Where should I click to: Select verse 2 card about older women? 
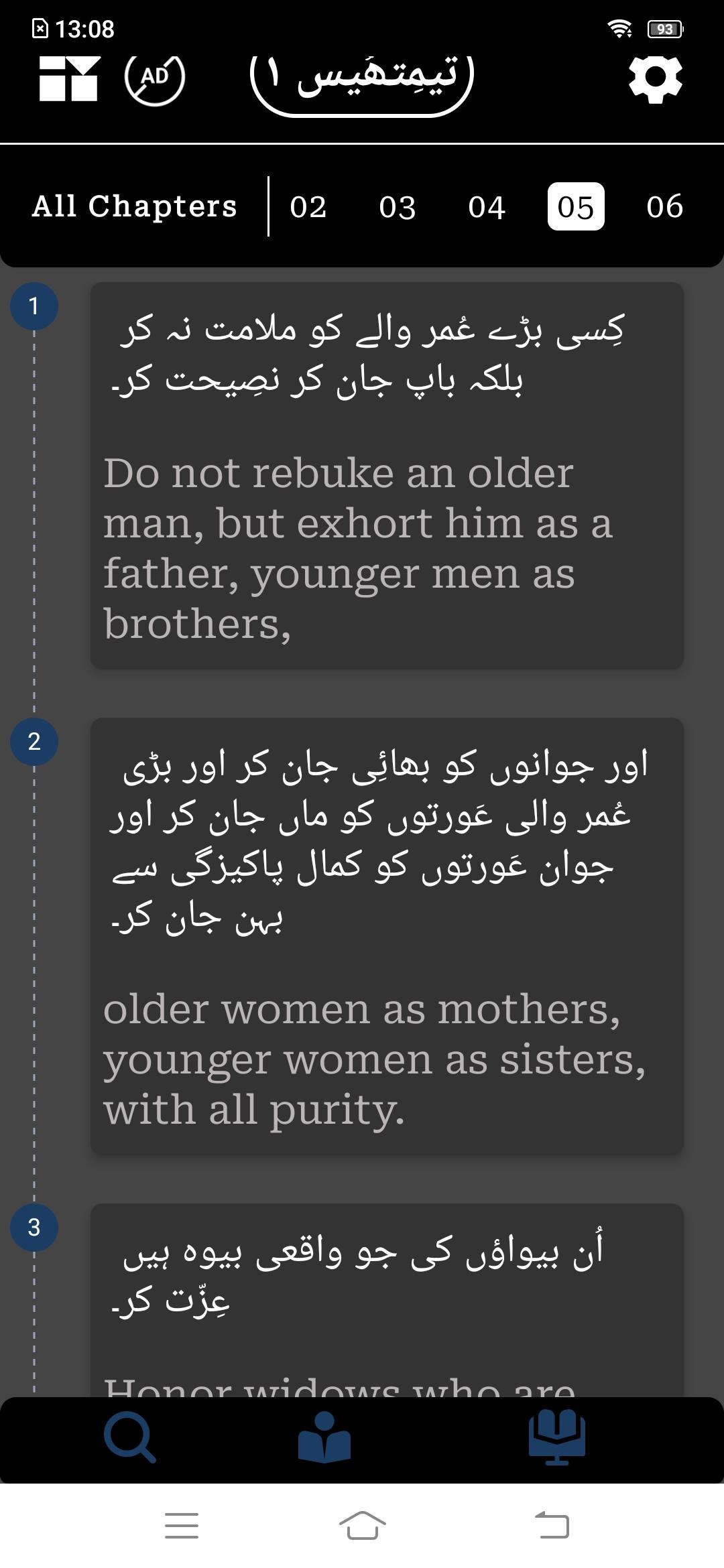pyautogui.click(x=387, y=935)
